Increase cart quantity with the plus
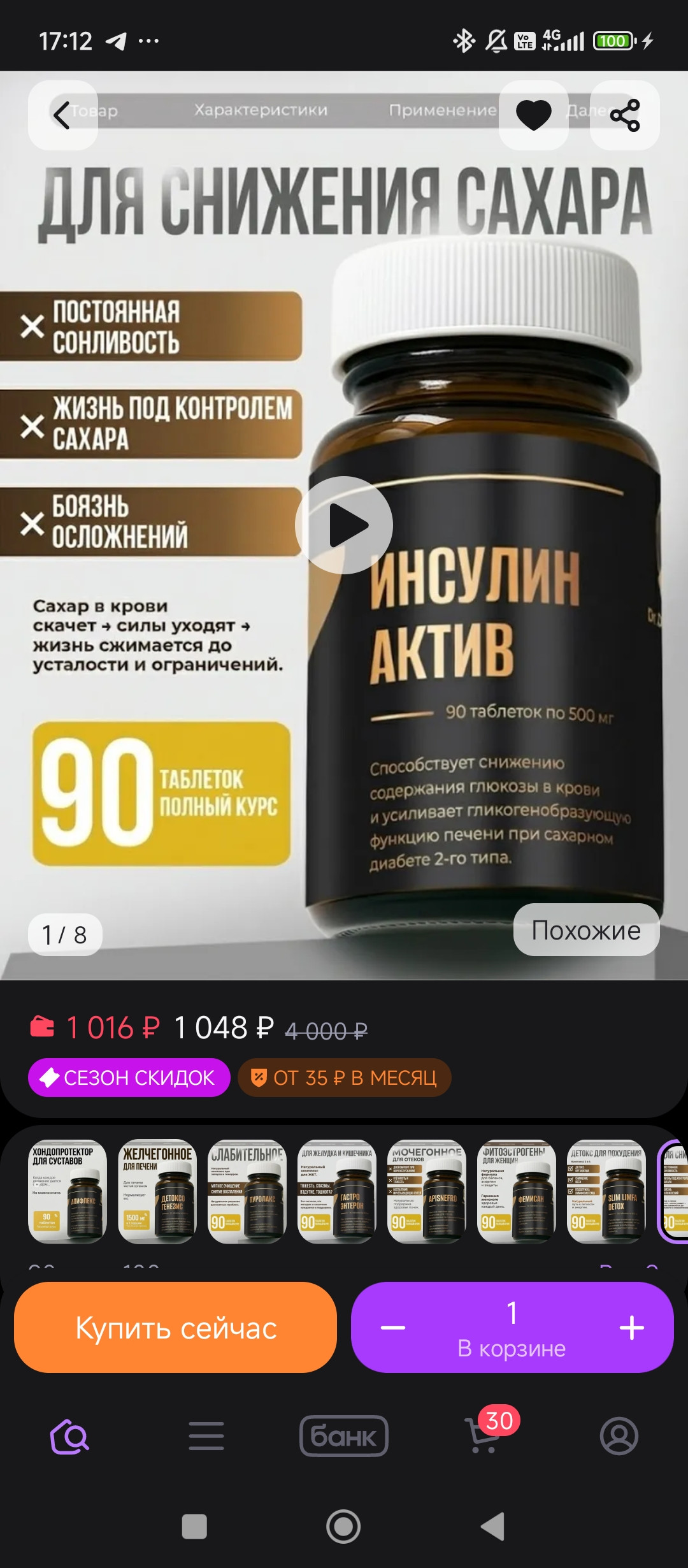The height and width of the screenshot is (1568, 688). (x=631, y=1328)
